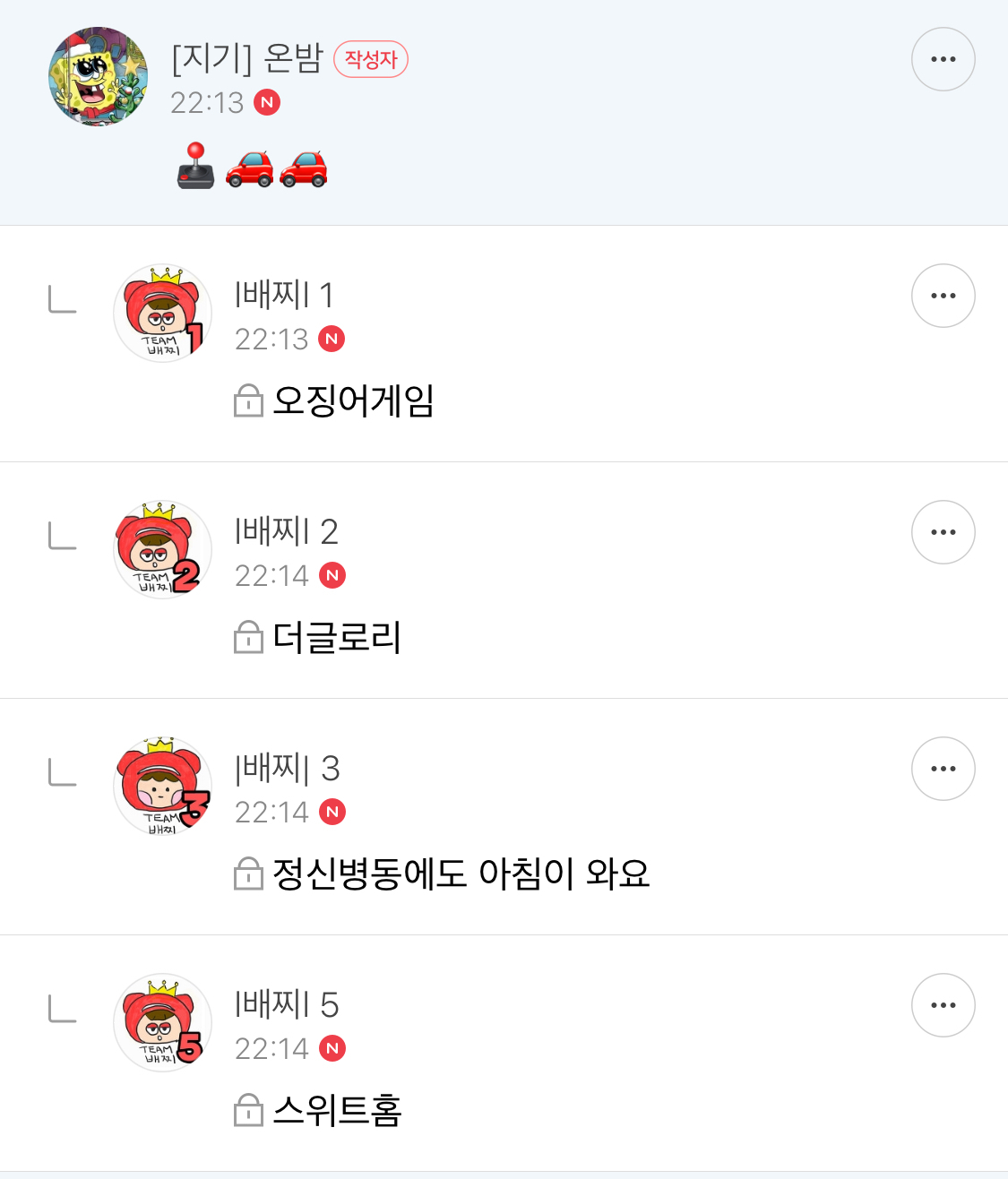Click the red car emoji in the post

[x=251, y=168]
